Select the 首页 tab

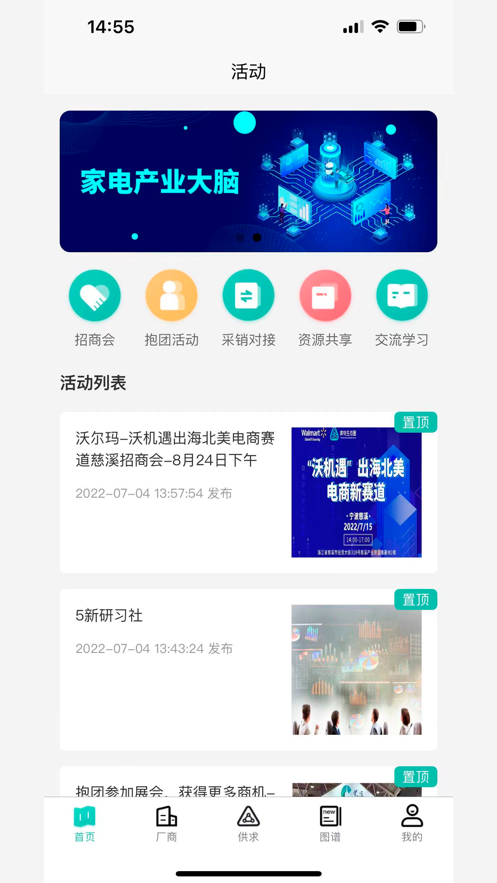[x=84, y=824]
